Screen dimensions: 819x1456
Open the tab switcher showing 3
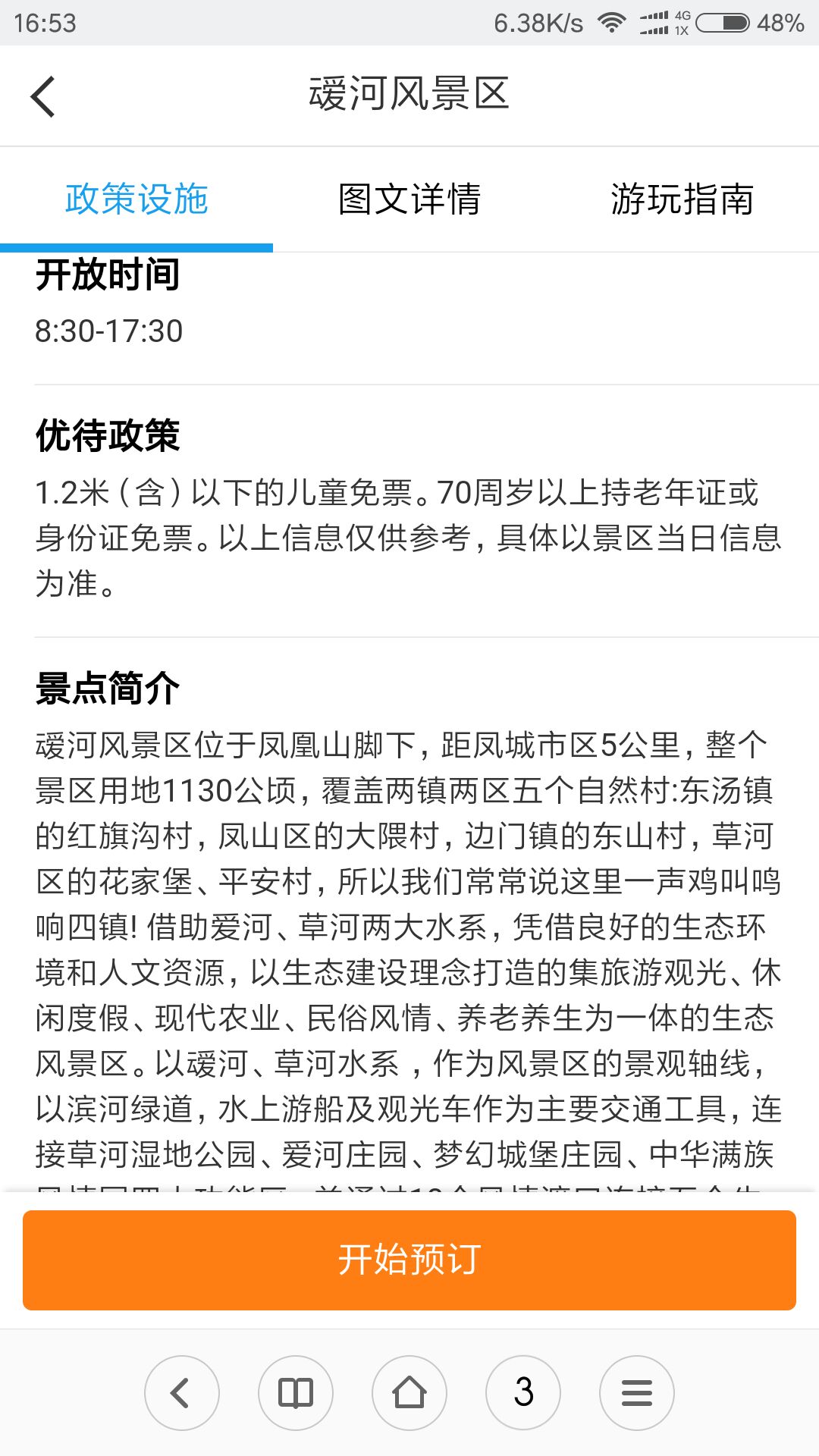(x=523, y=1393)
